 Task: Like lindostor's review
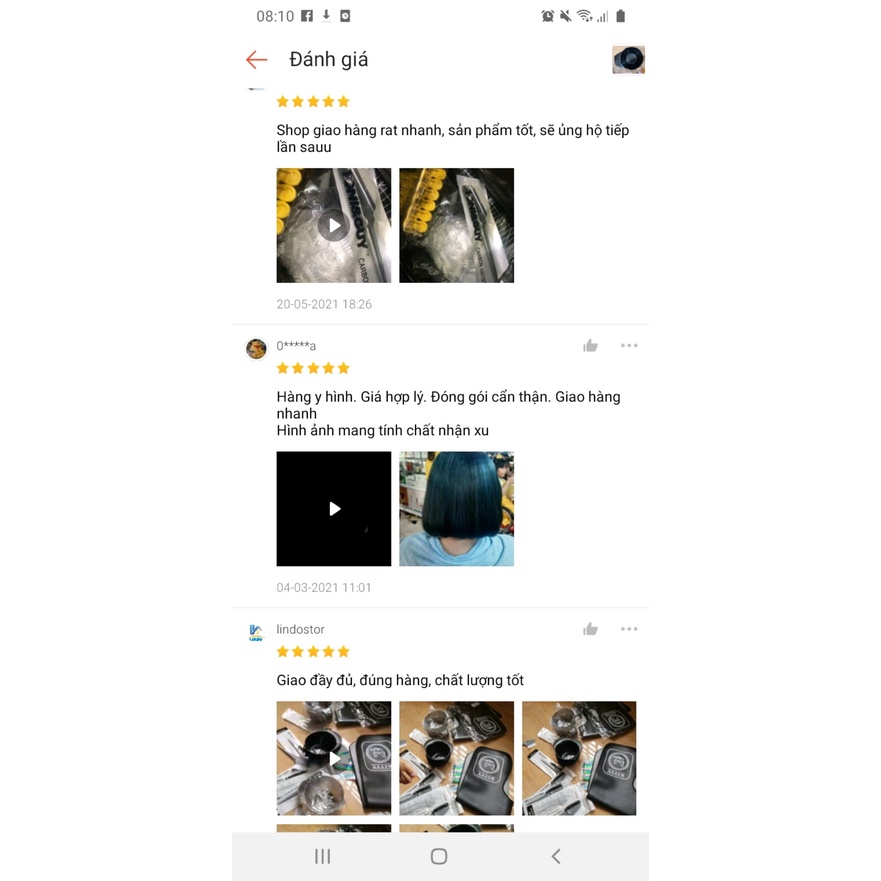click(590, 629)
